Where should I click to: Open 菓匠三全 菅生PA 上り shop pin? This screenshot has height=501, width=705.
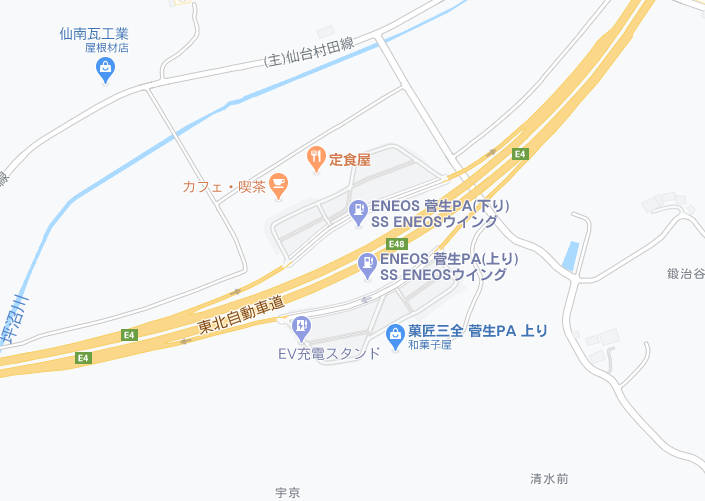pos(395,331)
